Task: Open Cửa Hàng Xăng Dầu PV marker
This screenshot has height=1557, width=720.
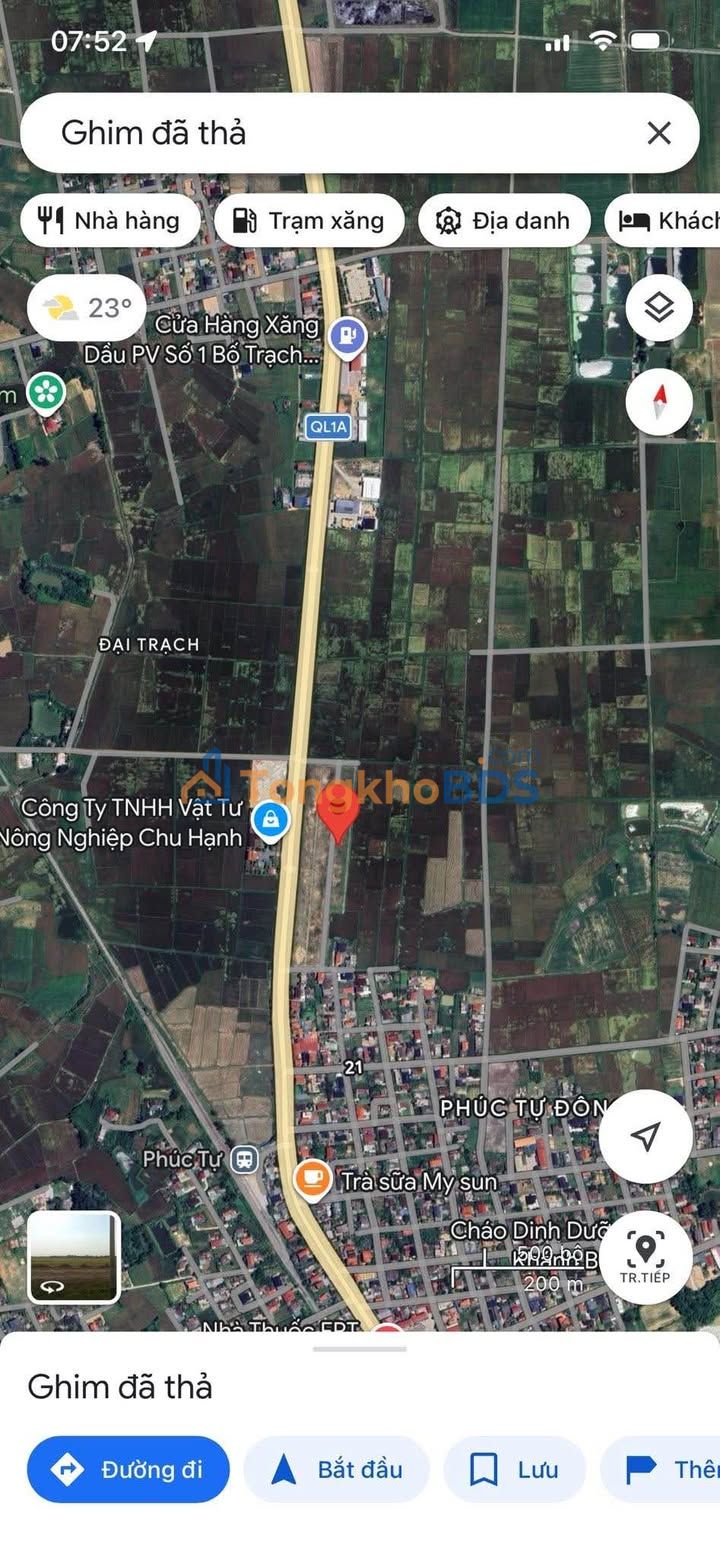Action: (x=347, y=338)
